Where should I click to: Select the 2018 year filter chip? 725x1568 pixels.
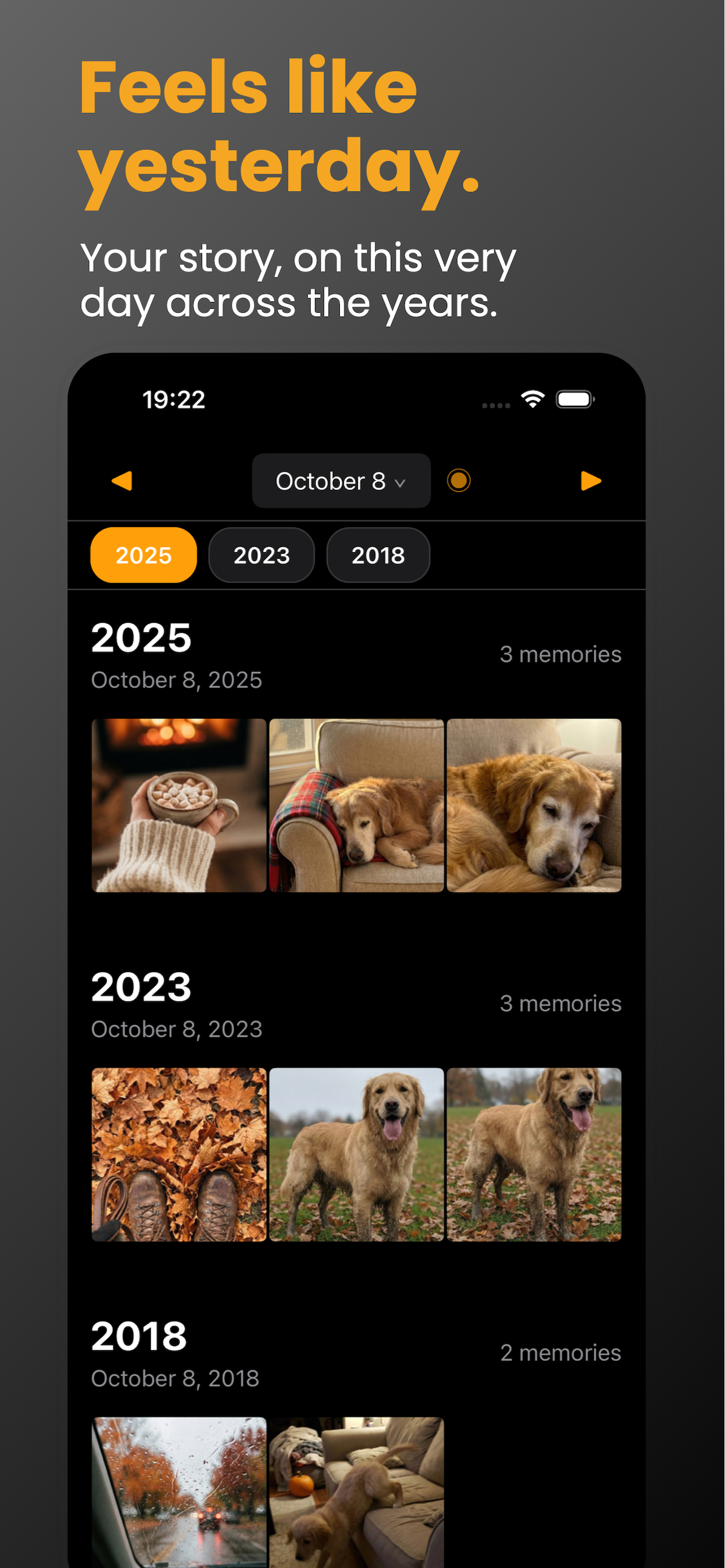pos(377,554)
